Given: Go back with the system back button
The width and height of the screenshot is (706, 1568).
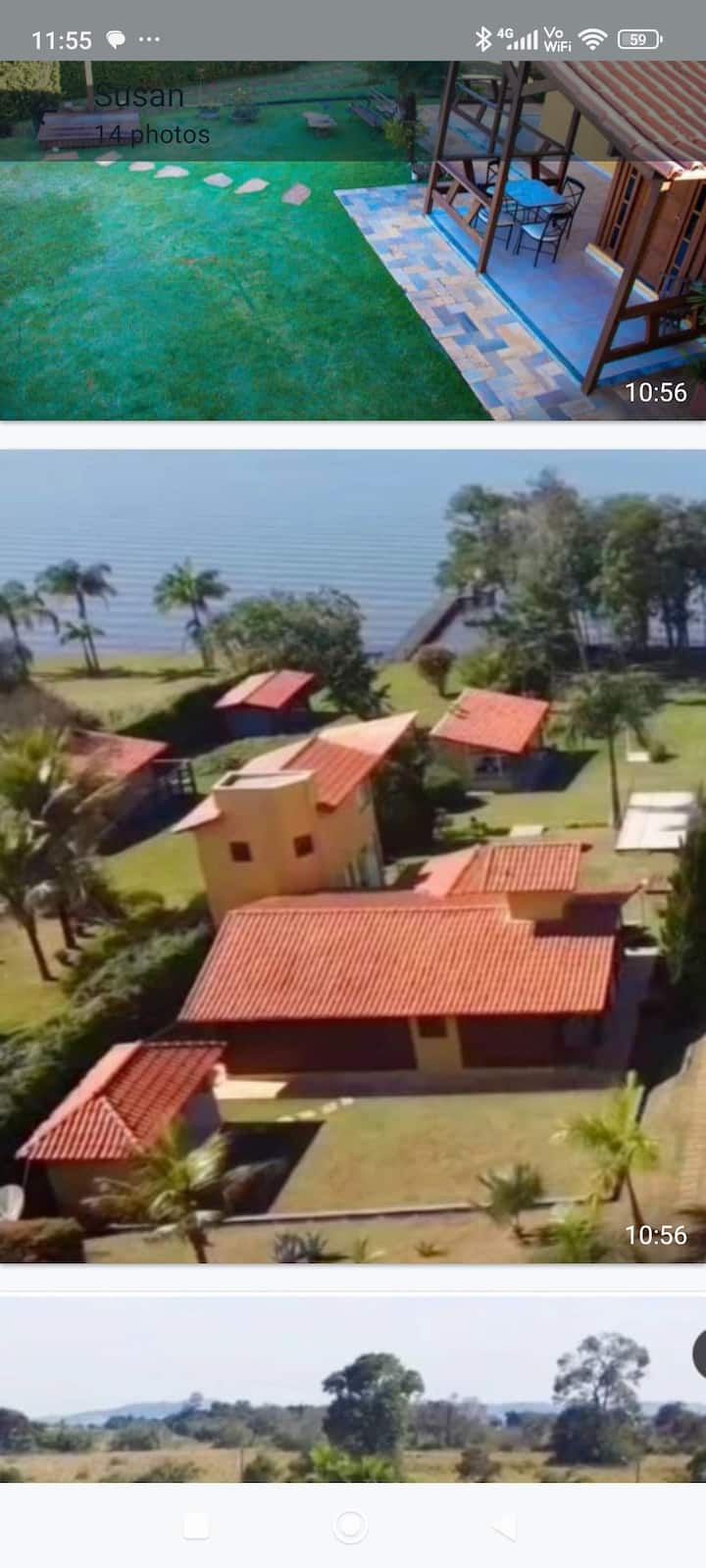Looking at the screenshot, I should [x=504, y=1526].
